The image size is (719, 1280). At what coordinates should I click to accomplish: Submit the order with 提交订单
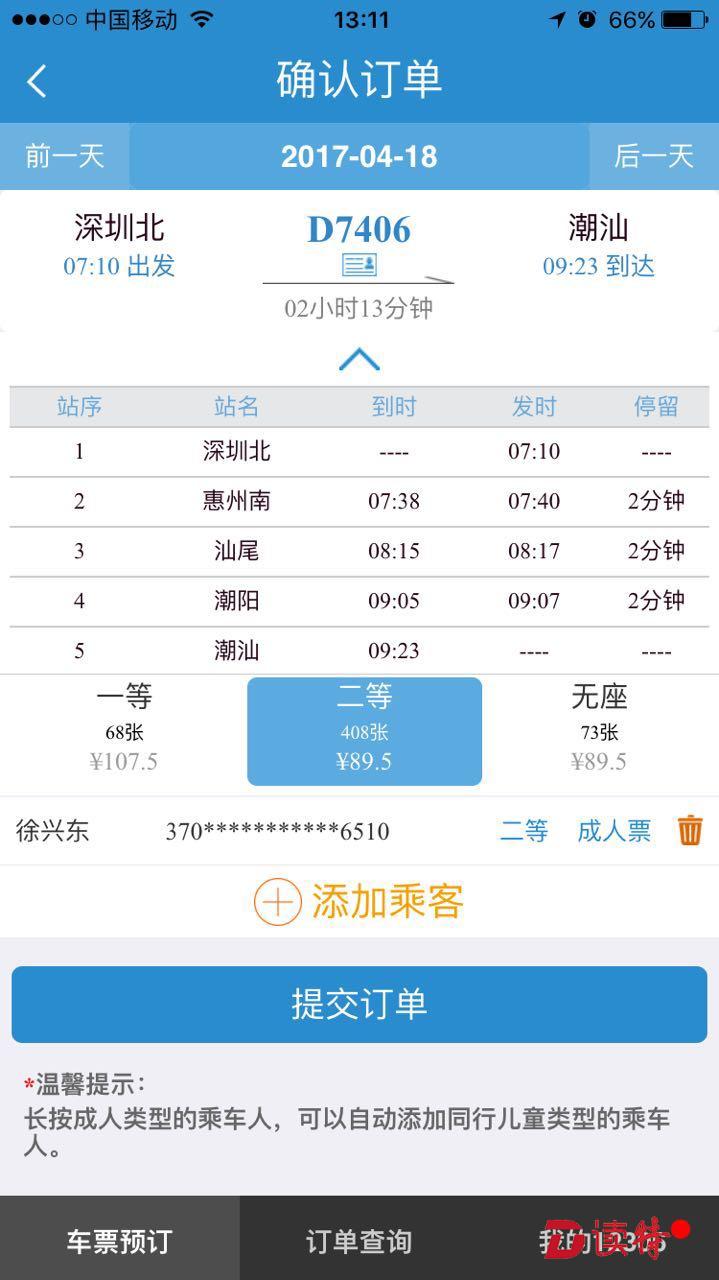pyautogui.click(x=359, y=1004)
